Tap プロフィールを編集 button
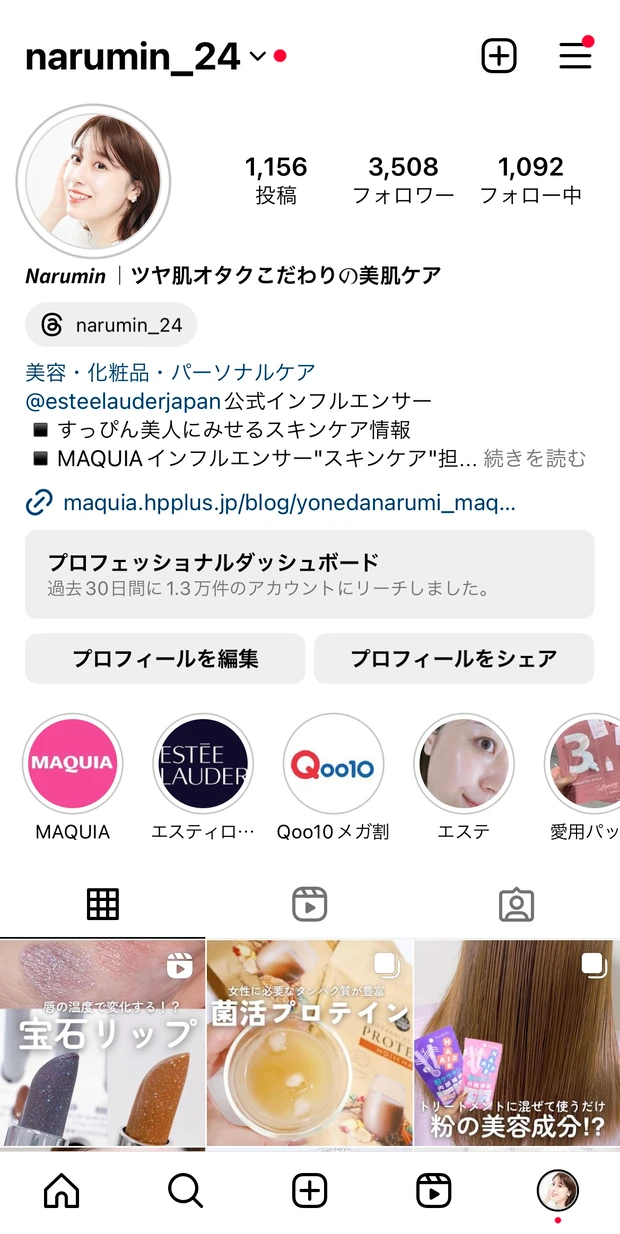620x1234 pixels. coord(165,658)
